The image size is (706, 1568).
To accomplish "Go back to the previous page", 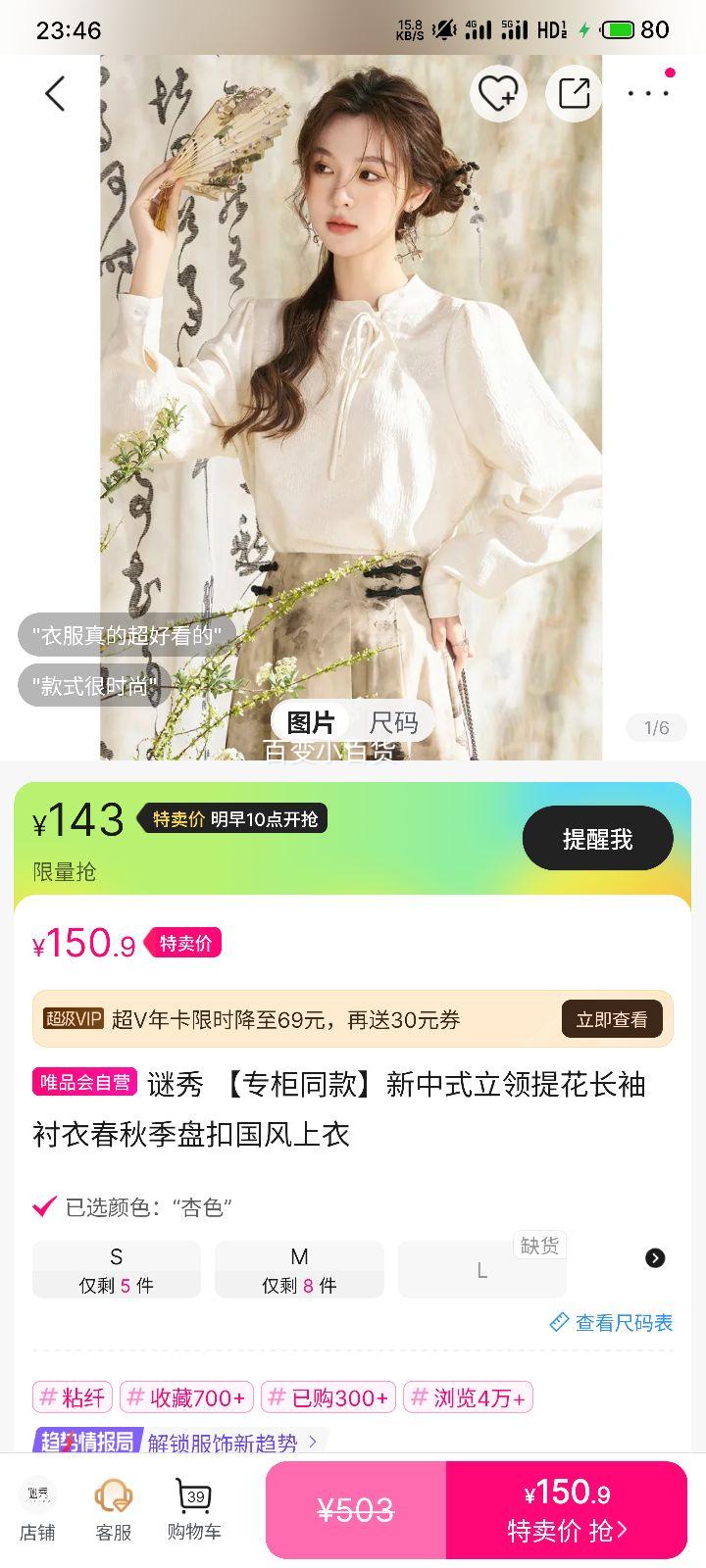I will (x=55, y=94).
